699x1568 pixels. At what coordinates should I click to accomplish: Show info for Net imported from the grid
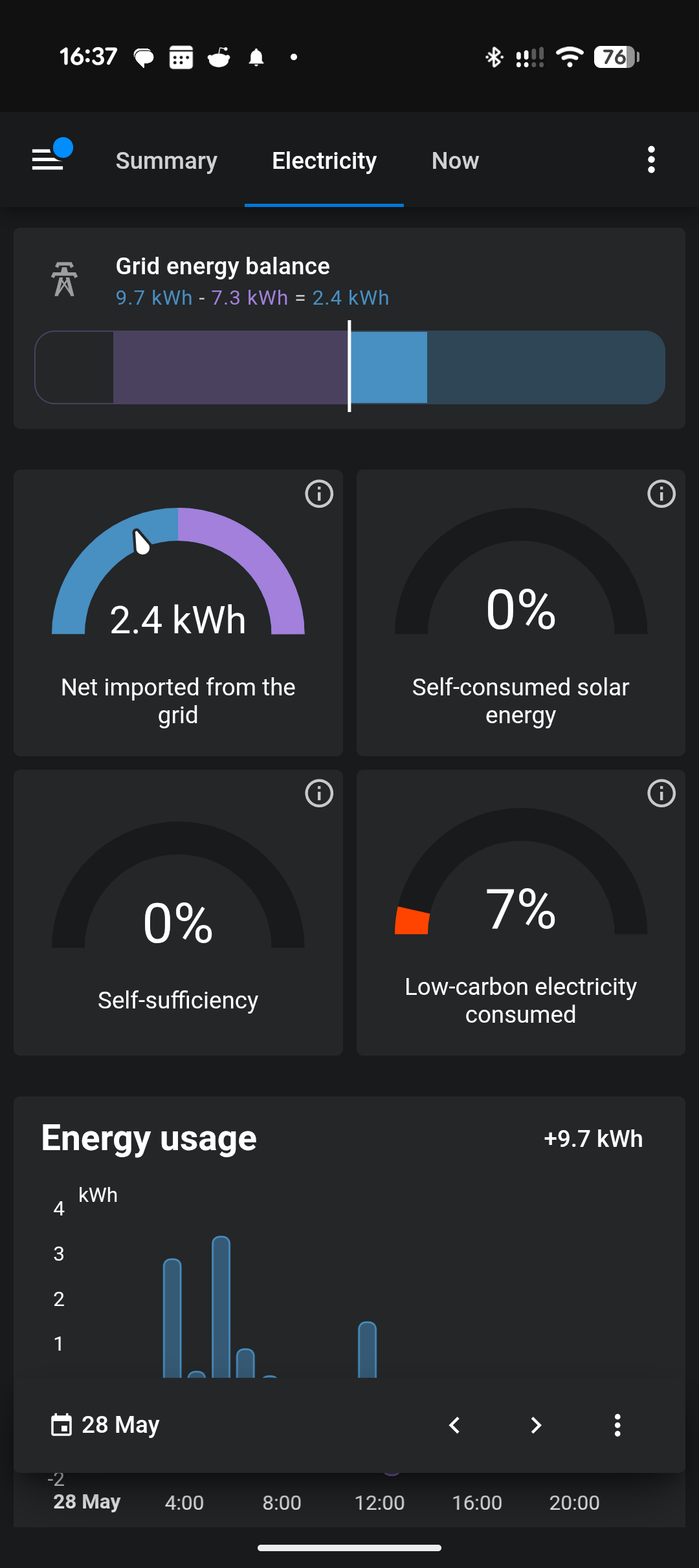click(319, 494)
